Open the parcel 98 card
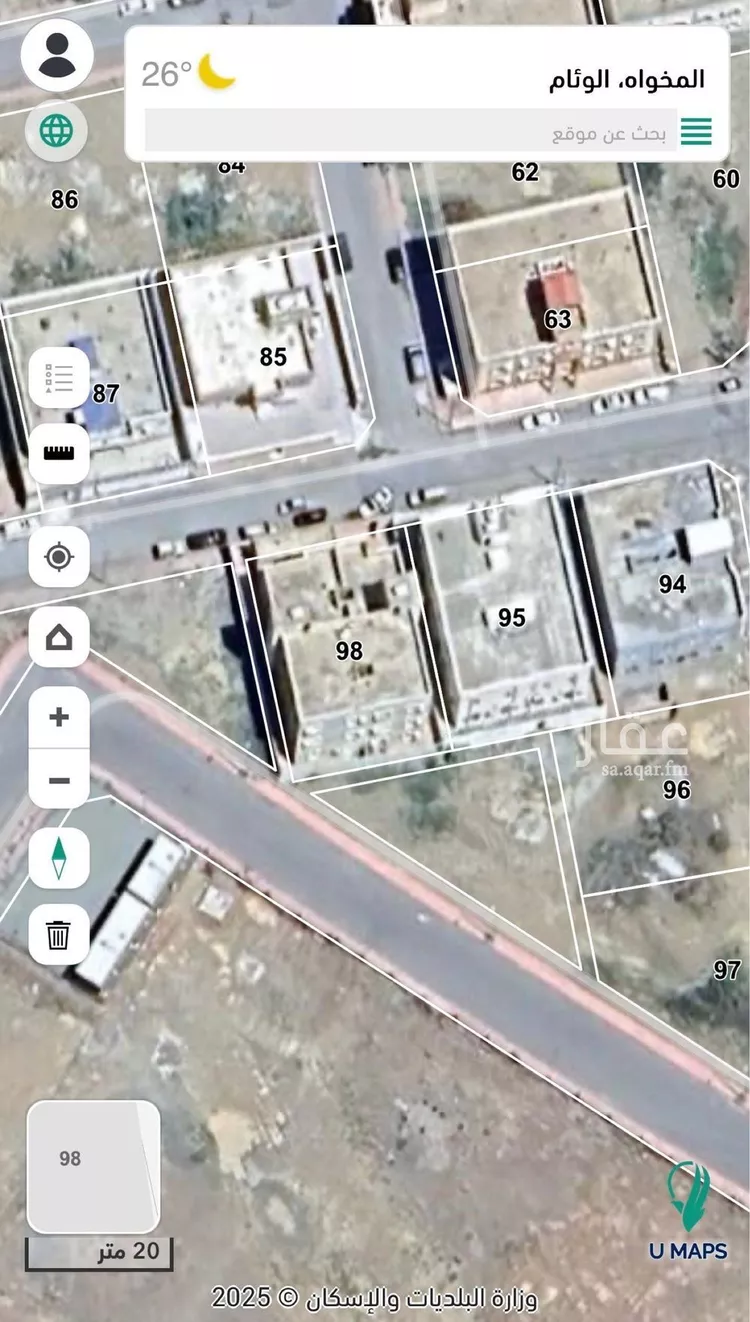The height and width of the screenshot is (1322, 750). click(93, 1167)
